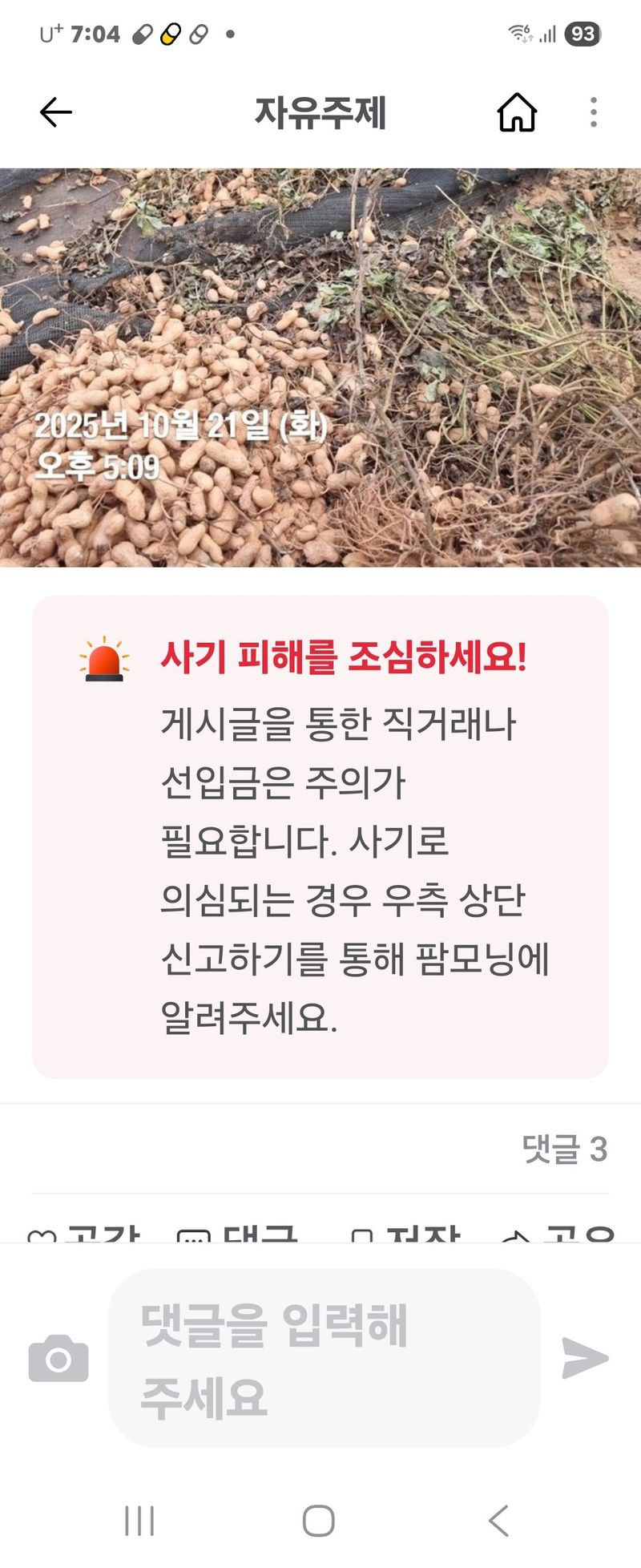Viewport: 641px width, 1568px height.
Task: Open the home icon in the header
Action: point(517,112)
